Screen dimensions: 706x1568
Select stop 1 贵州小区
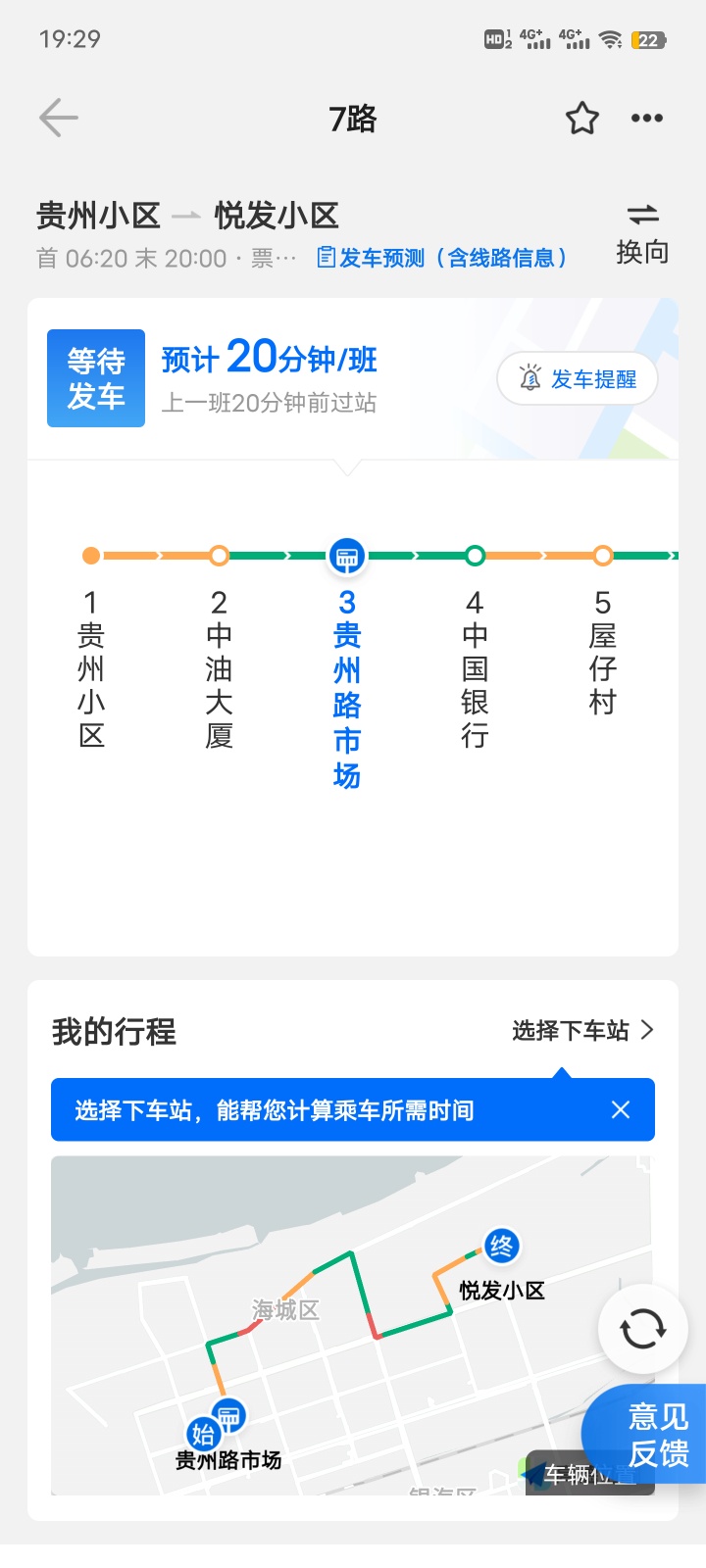point(91,666)
